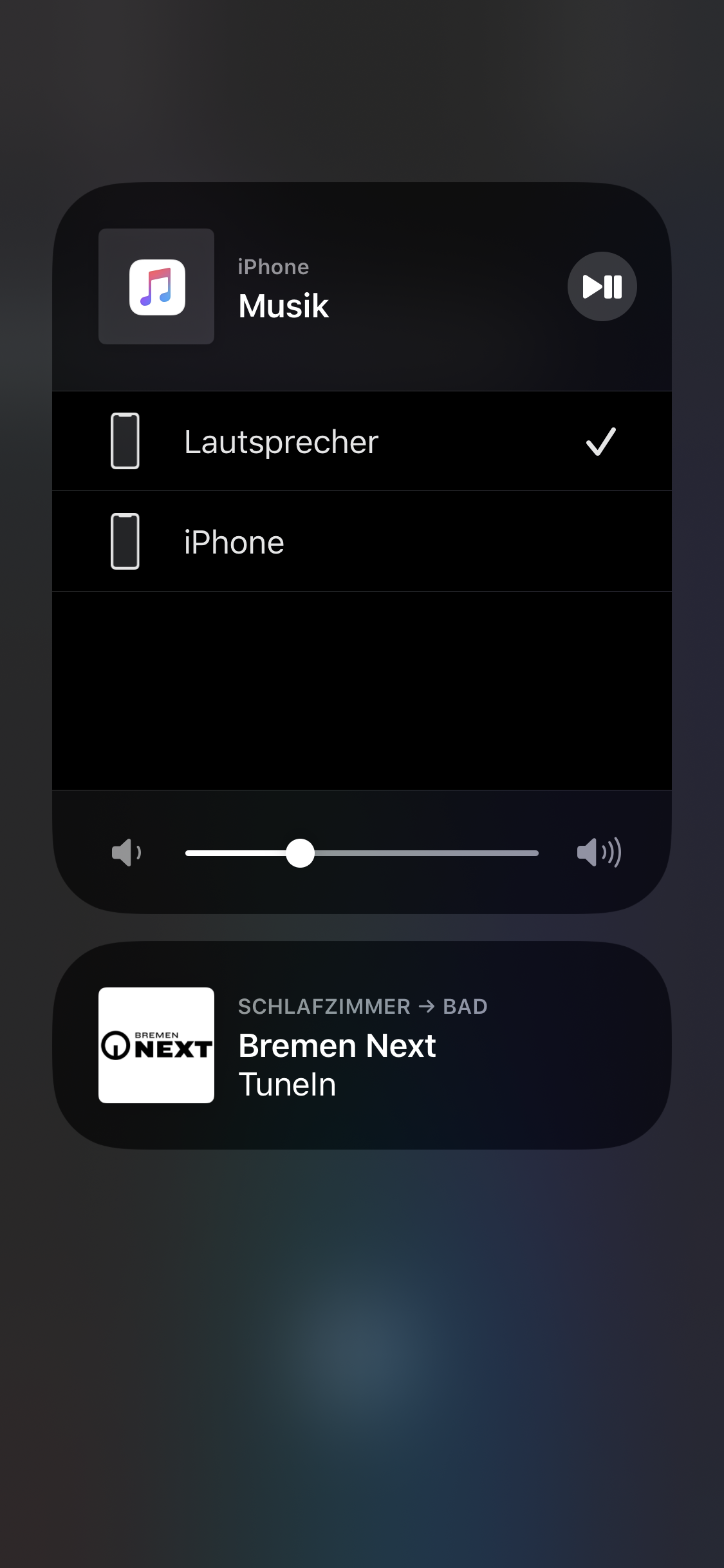Toggle play/pause for Musik

pos(602,286)
